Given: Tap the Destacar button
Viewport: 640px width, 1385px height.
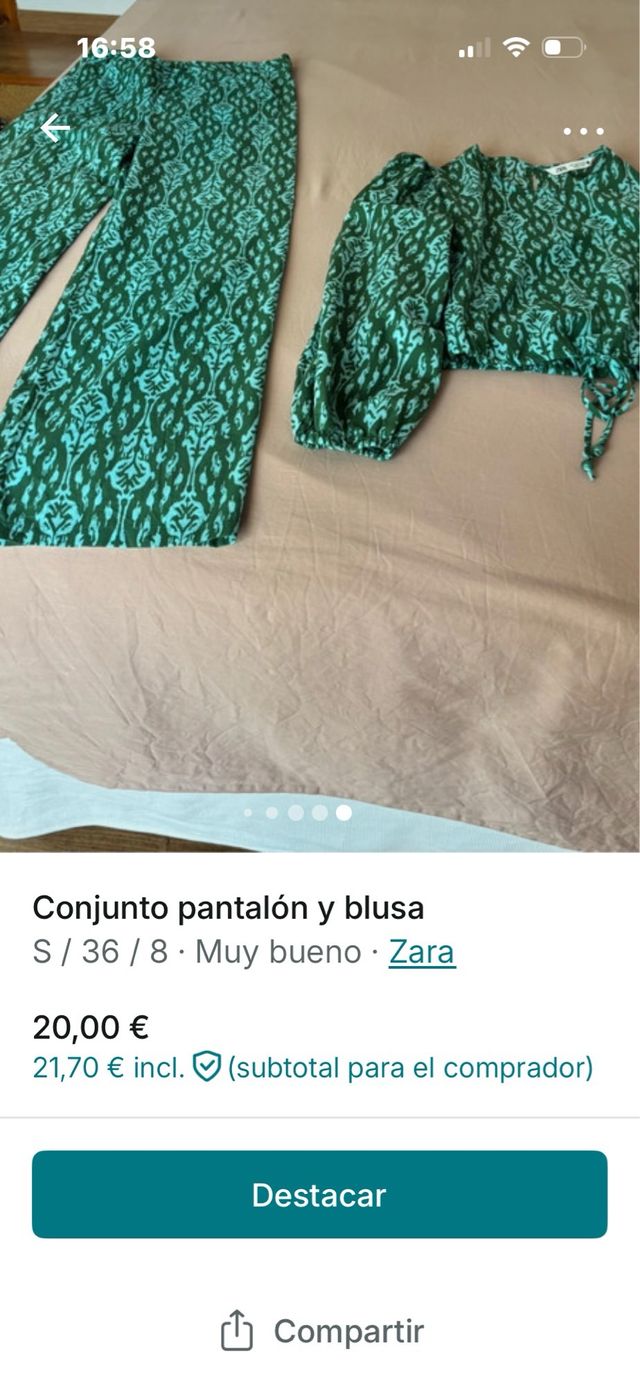Looking at the screenshot, I should 320,1194.
